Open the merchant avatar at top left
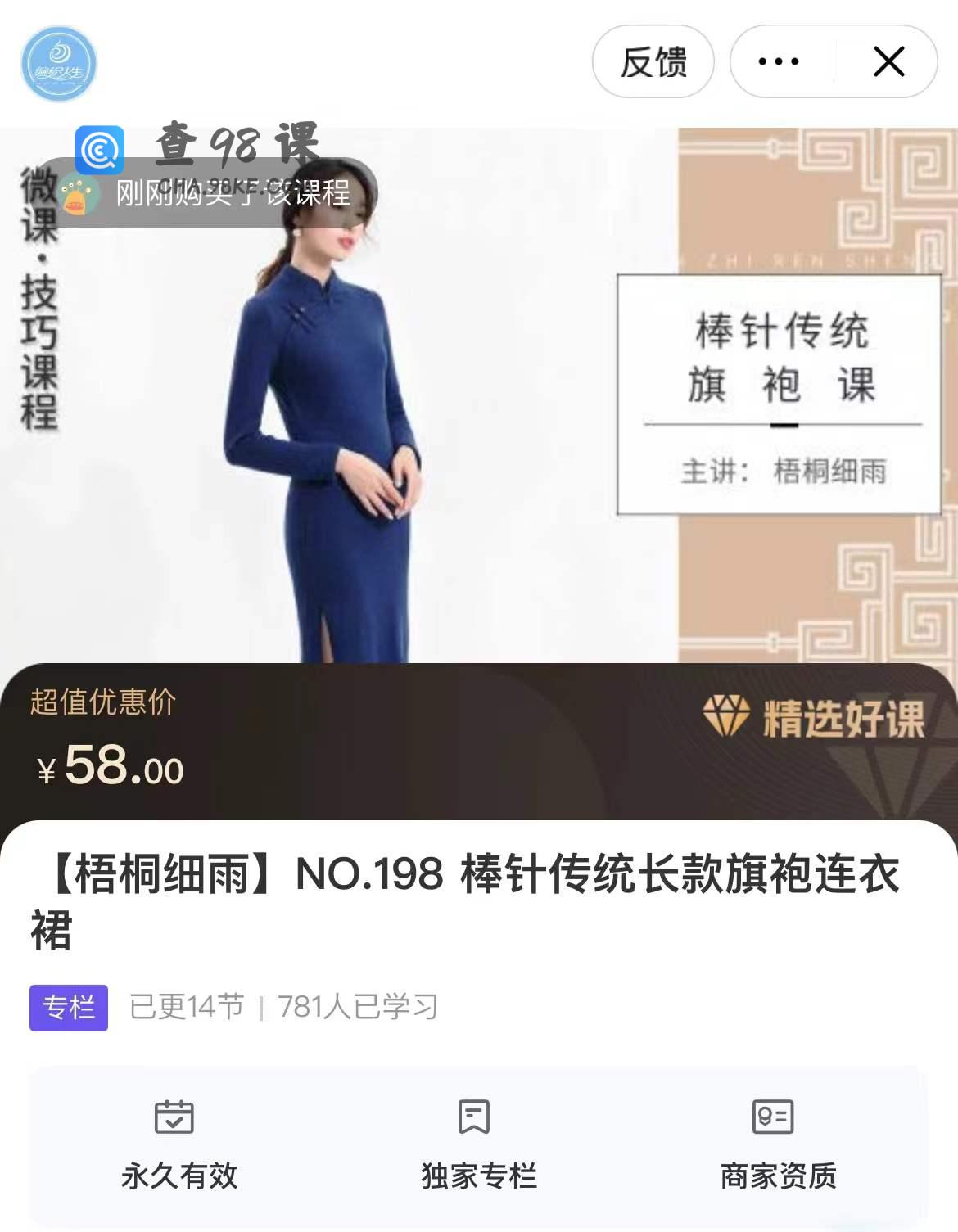 pyautogui.click(x=59, y=64)
